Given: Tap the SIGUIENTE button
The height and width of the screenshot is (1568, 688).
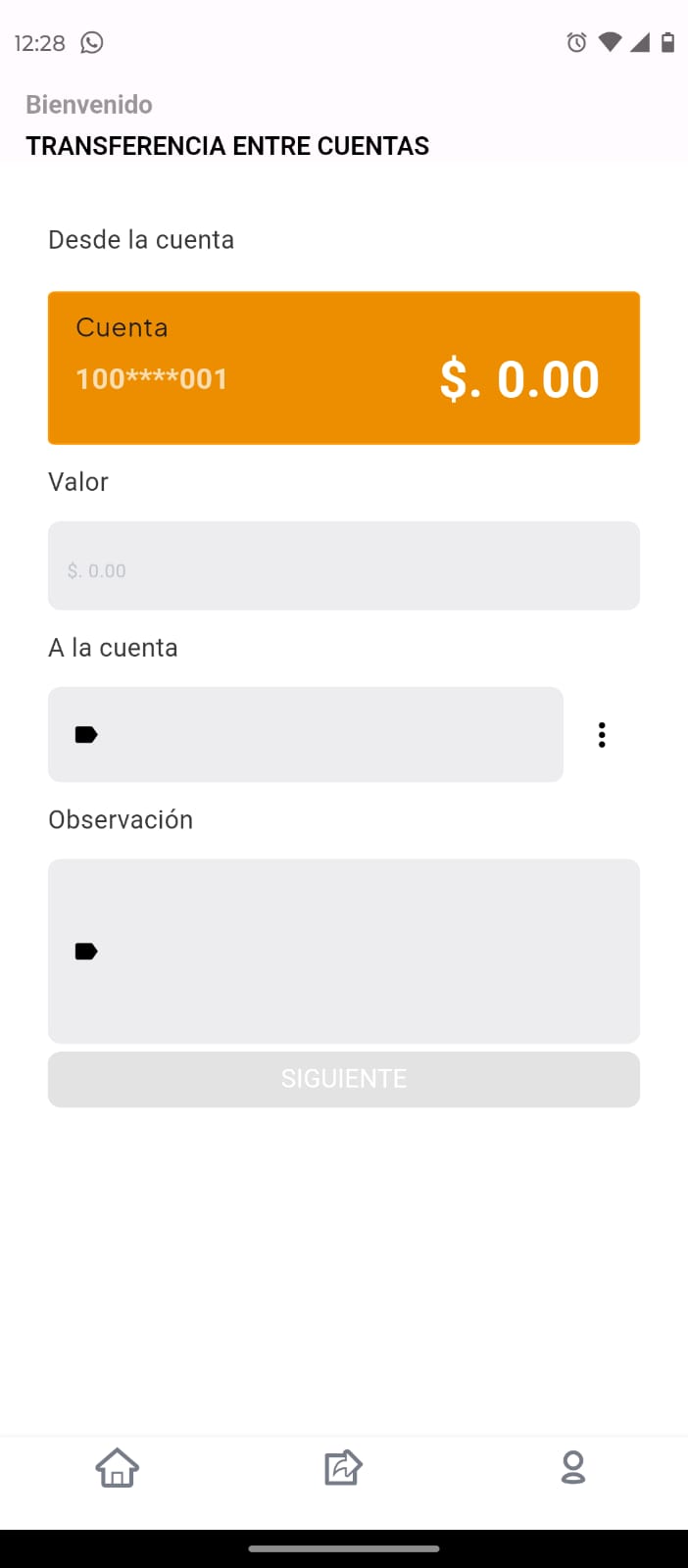Looking at the screenshot, I should 344,1079.
